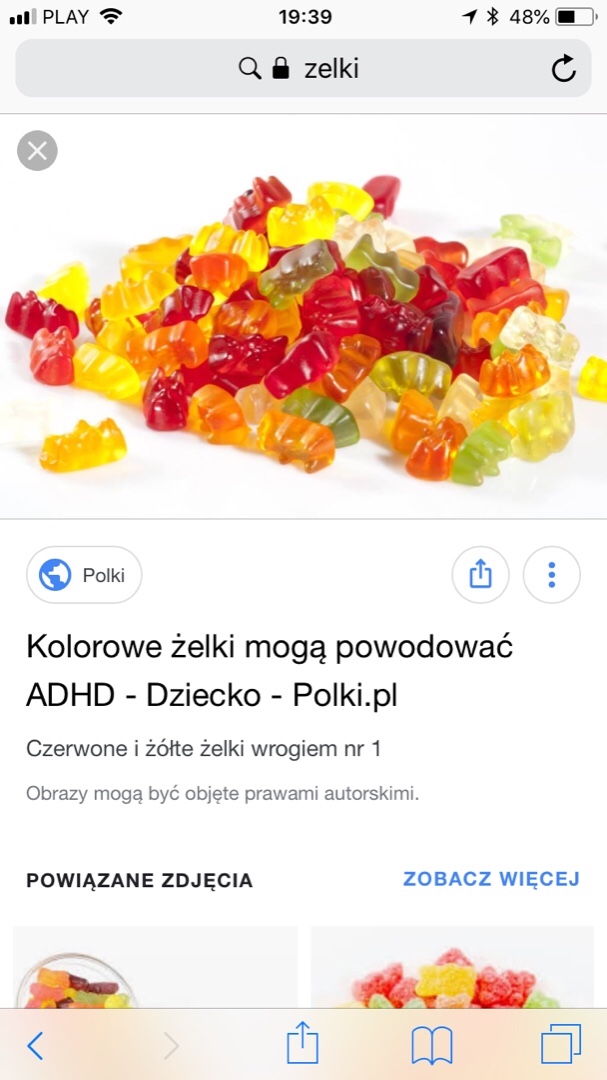Show all open tabs
Screen dimensions: 607x1080
pos(560,1046)
